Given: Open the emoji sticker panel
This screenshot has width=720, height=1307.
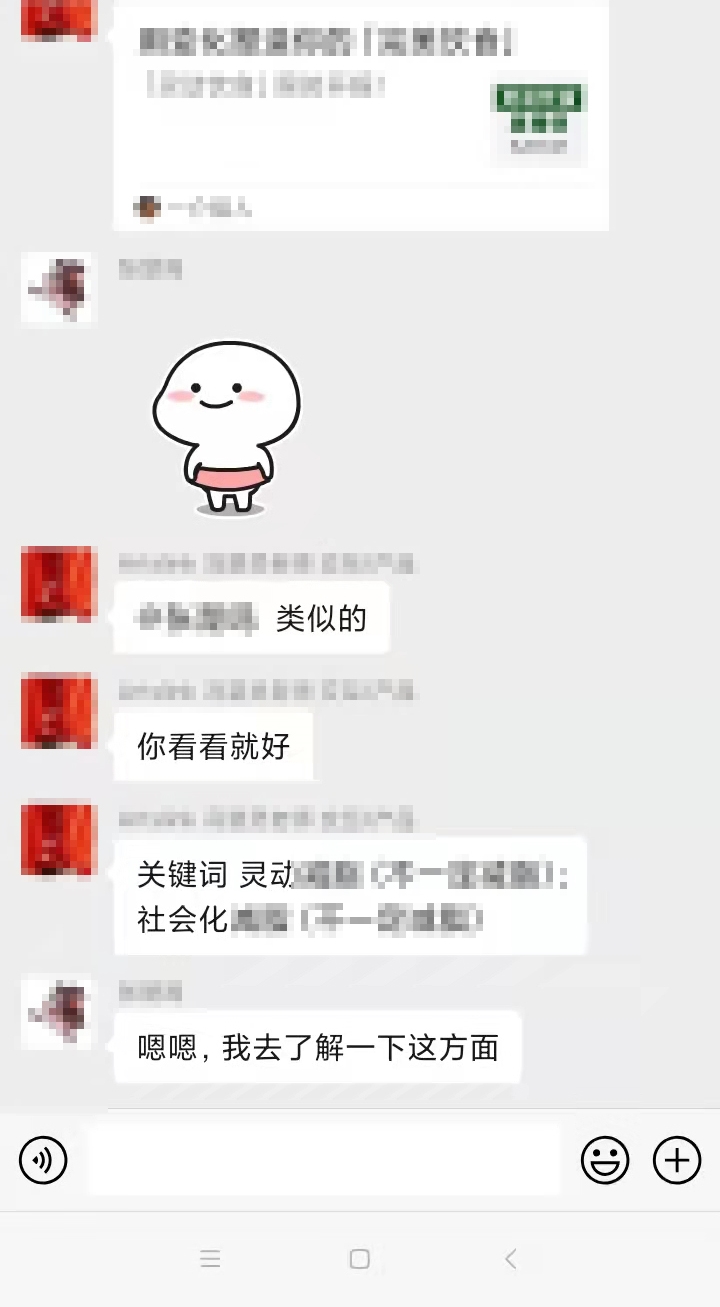Looking at the screenshot, I should click(605, 1160).
